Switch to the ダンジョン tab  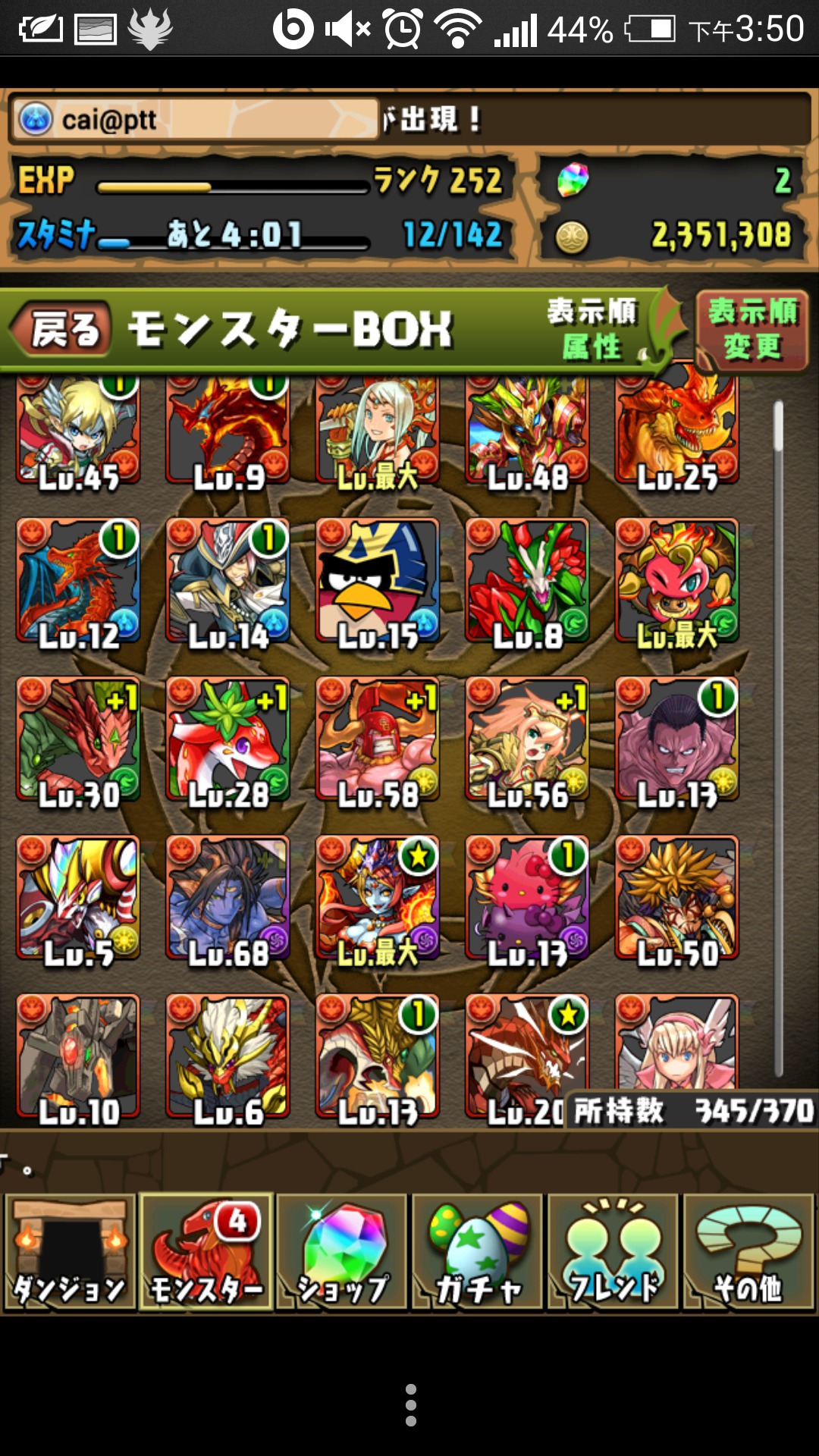tap(71, 1251)
